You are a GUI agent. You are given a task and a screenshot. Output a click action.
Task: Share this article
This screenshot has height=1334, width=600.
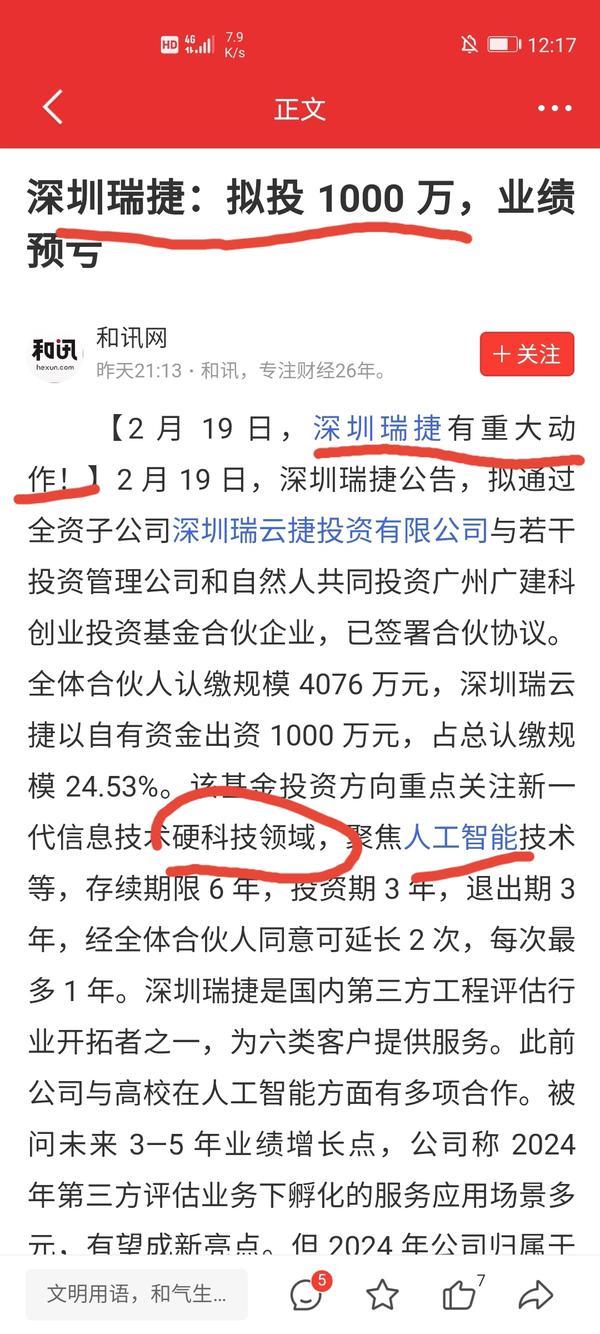point(537,1295)
